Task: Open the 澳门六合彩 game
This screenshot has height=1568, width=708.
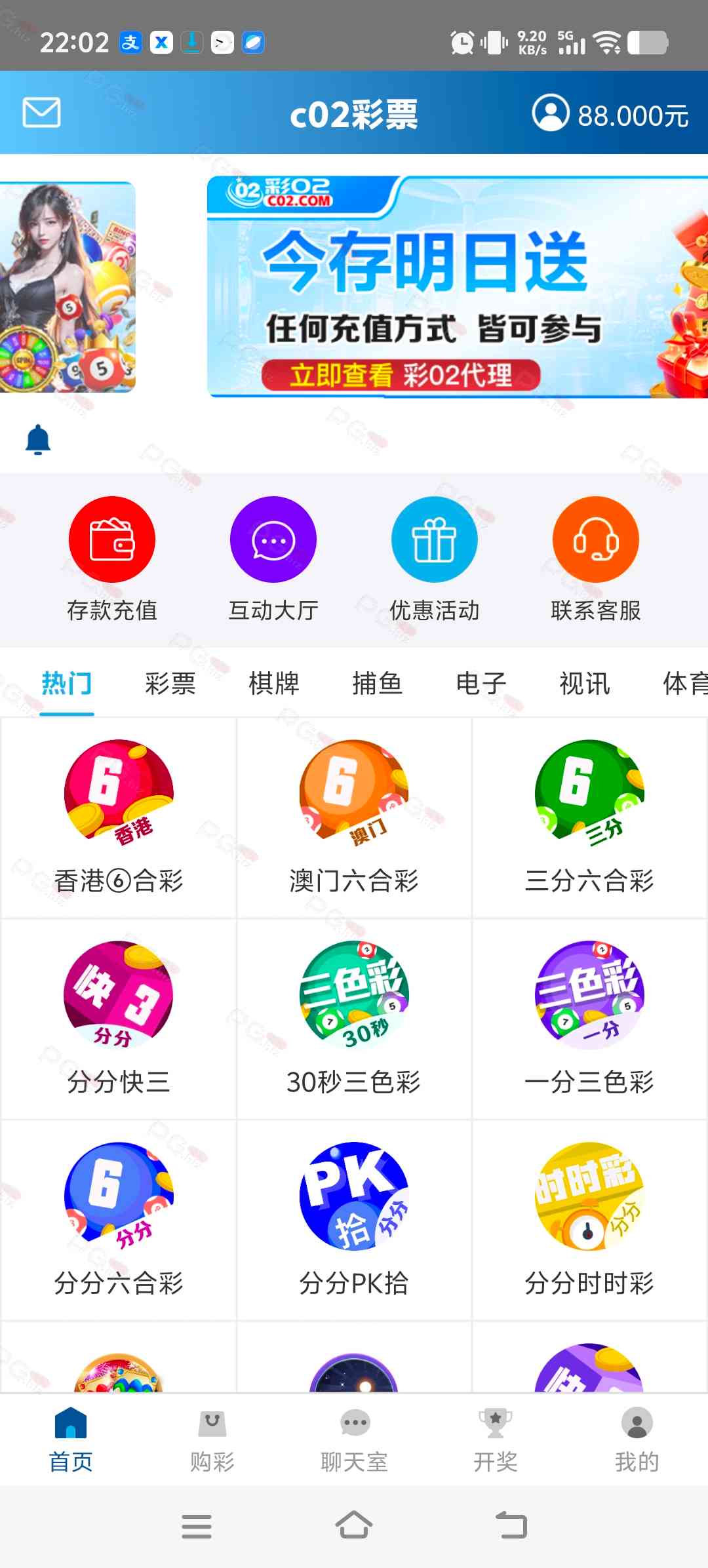Action: pos(354,817)
